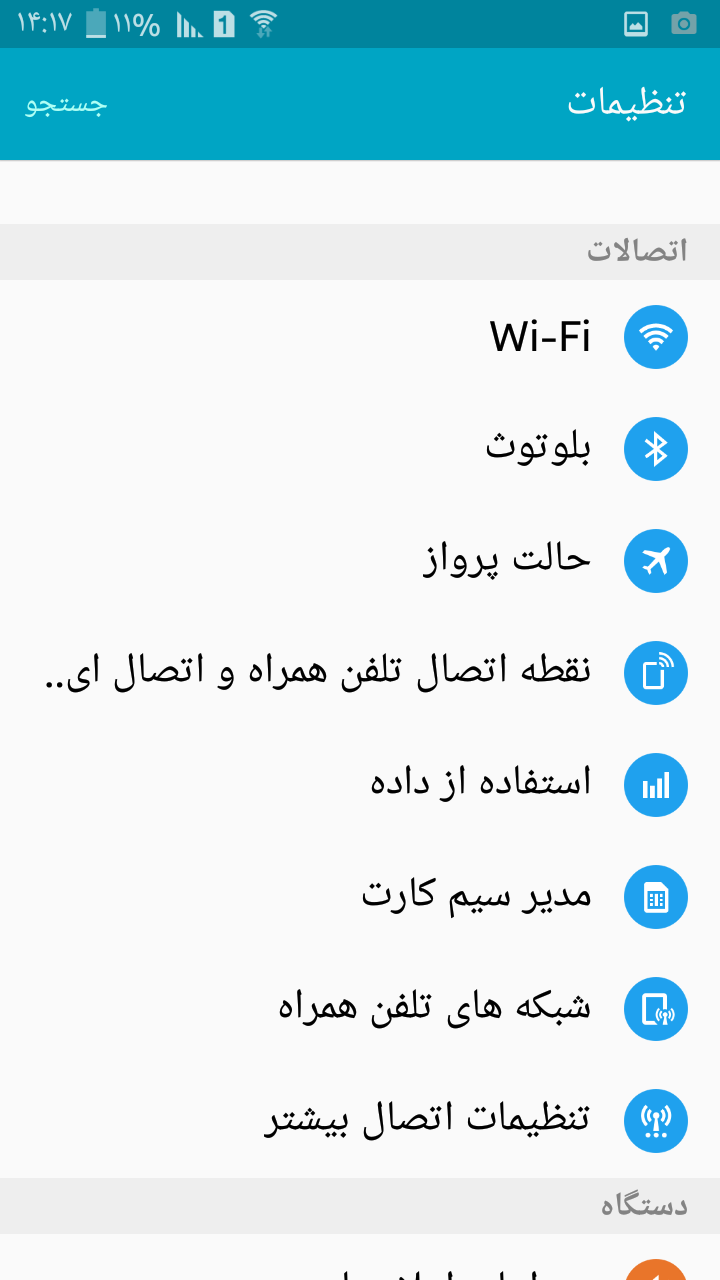Screen dimensions: 720x1280
Task: Select حالت پرواز (Airplane mode)
Action: point(508,561)
